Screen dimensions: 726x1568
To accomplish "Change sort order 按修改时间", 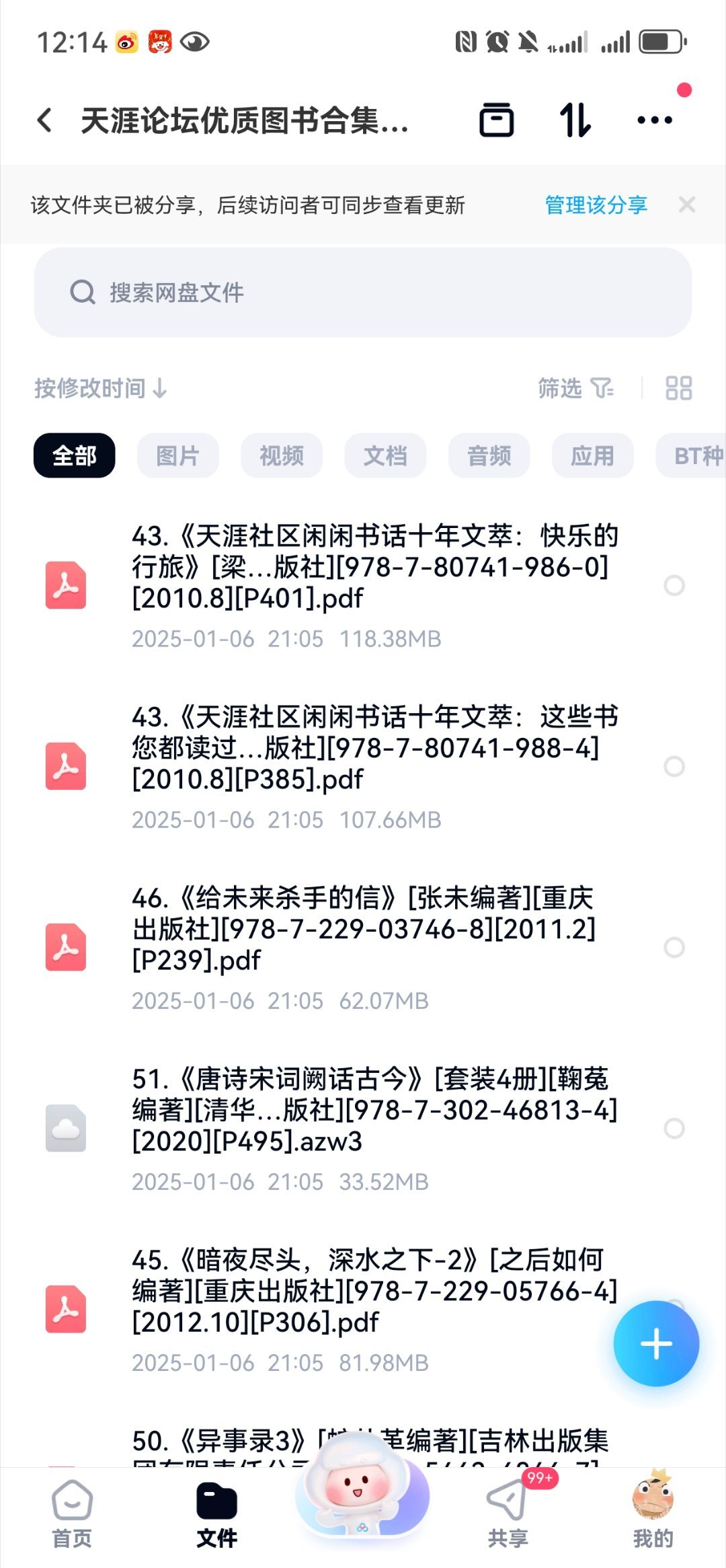I will pyautogui.click(x=101, y=388).
